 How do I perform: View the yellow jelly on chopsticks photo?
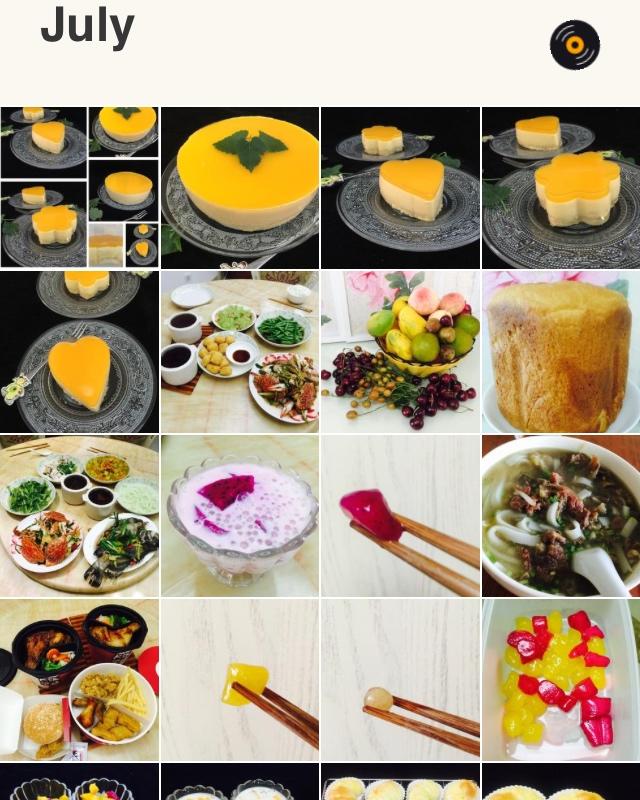click(x=240, y=679)
